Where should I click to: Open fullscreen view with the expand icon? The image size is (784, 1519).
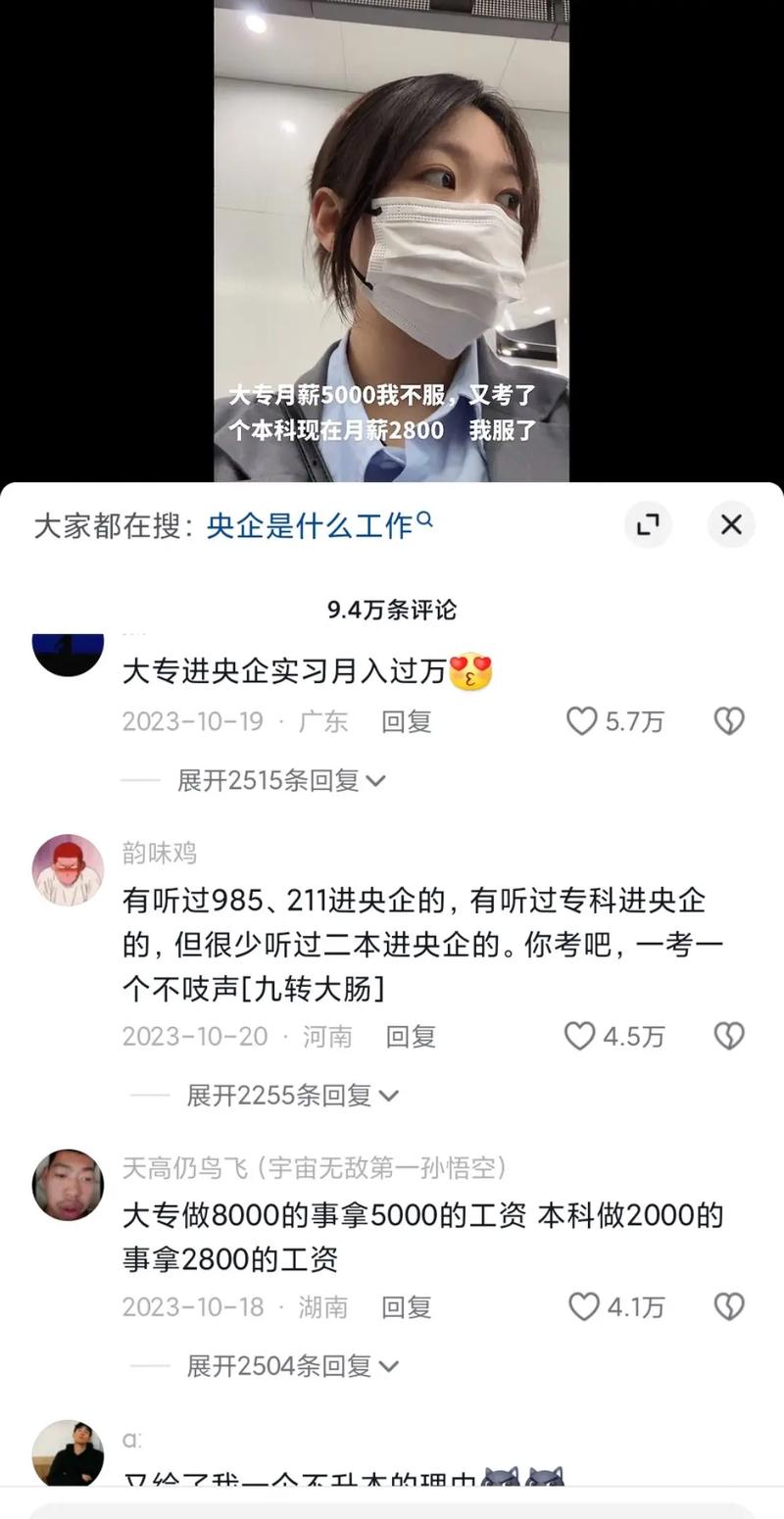(x=648, y=525)
